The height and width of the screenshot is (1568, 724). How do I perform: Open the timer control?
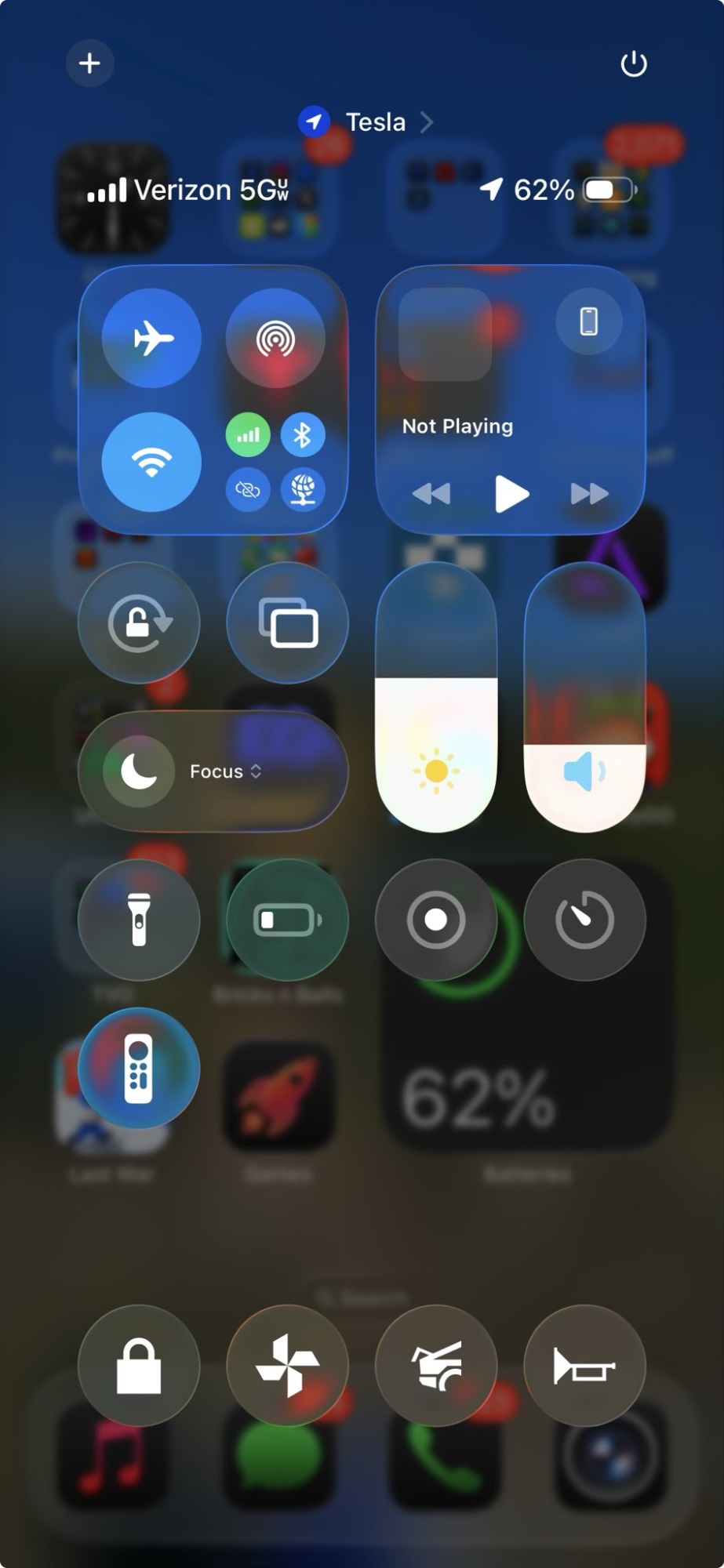pyautogui.click(x=584, y=920)
